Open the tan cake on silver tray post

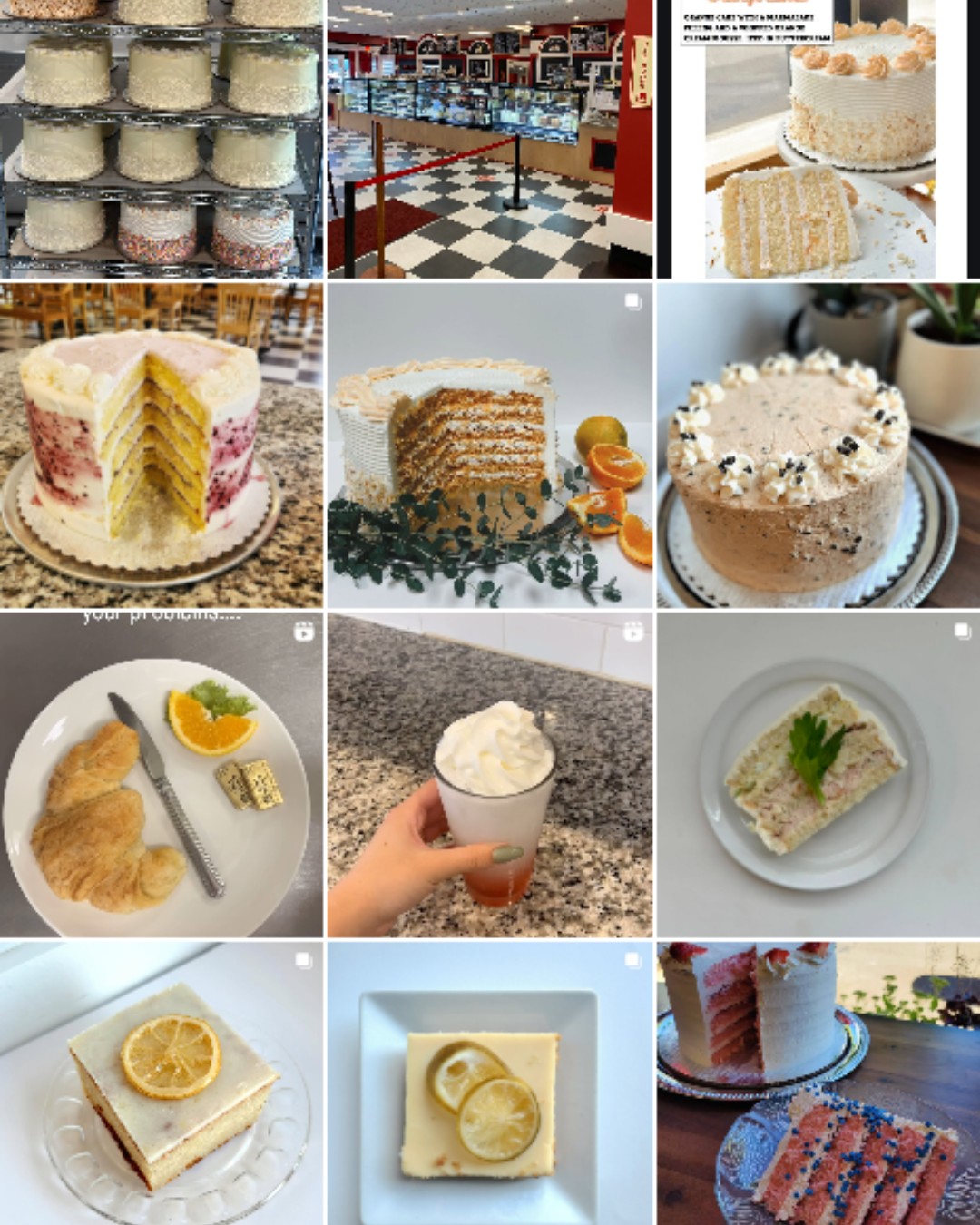coord(818,445)
